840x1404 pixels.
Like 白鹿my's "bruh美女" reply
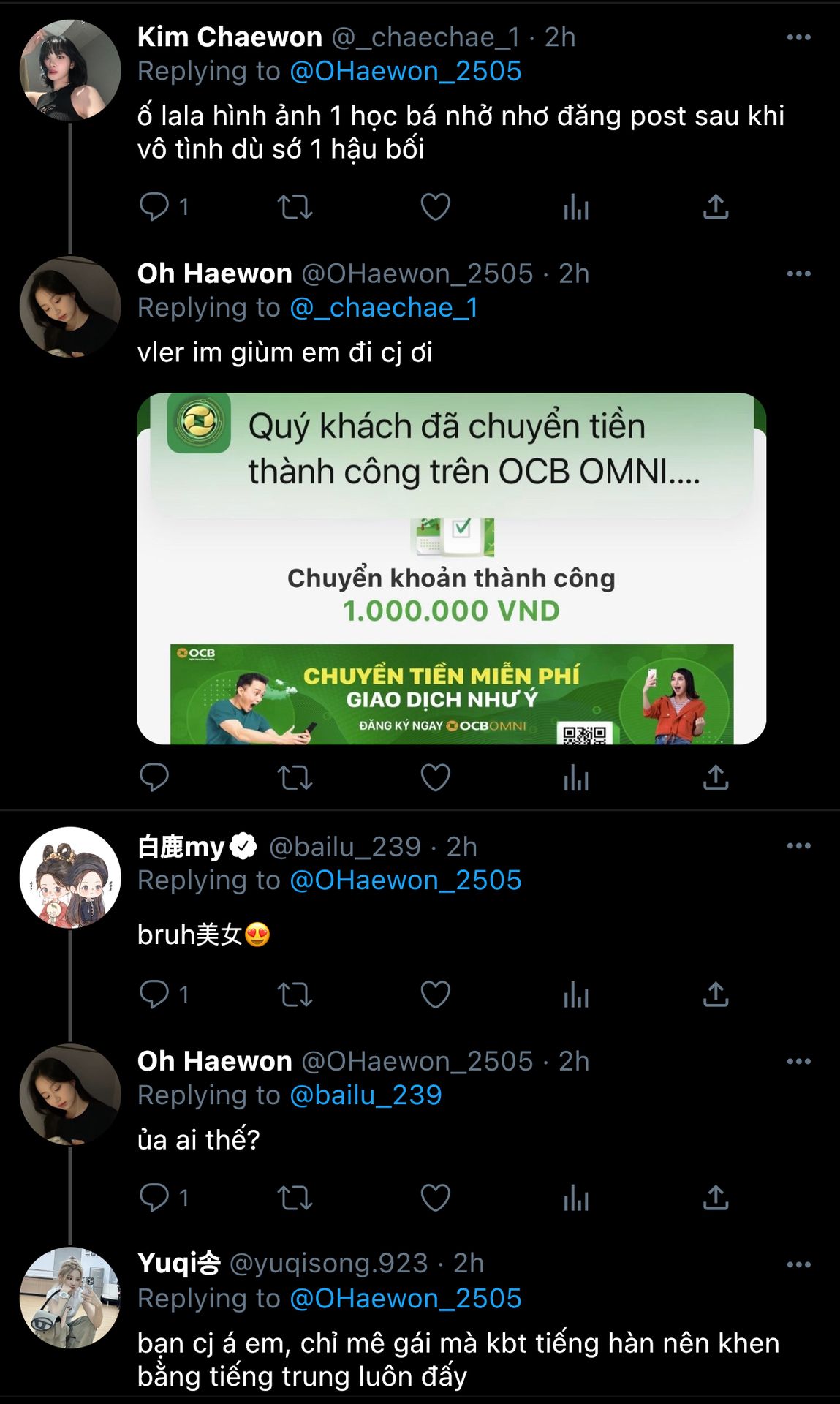click(x=435, y=994)
